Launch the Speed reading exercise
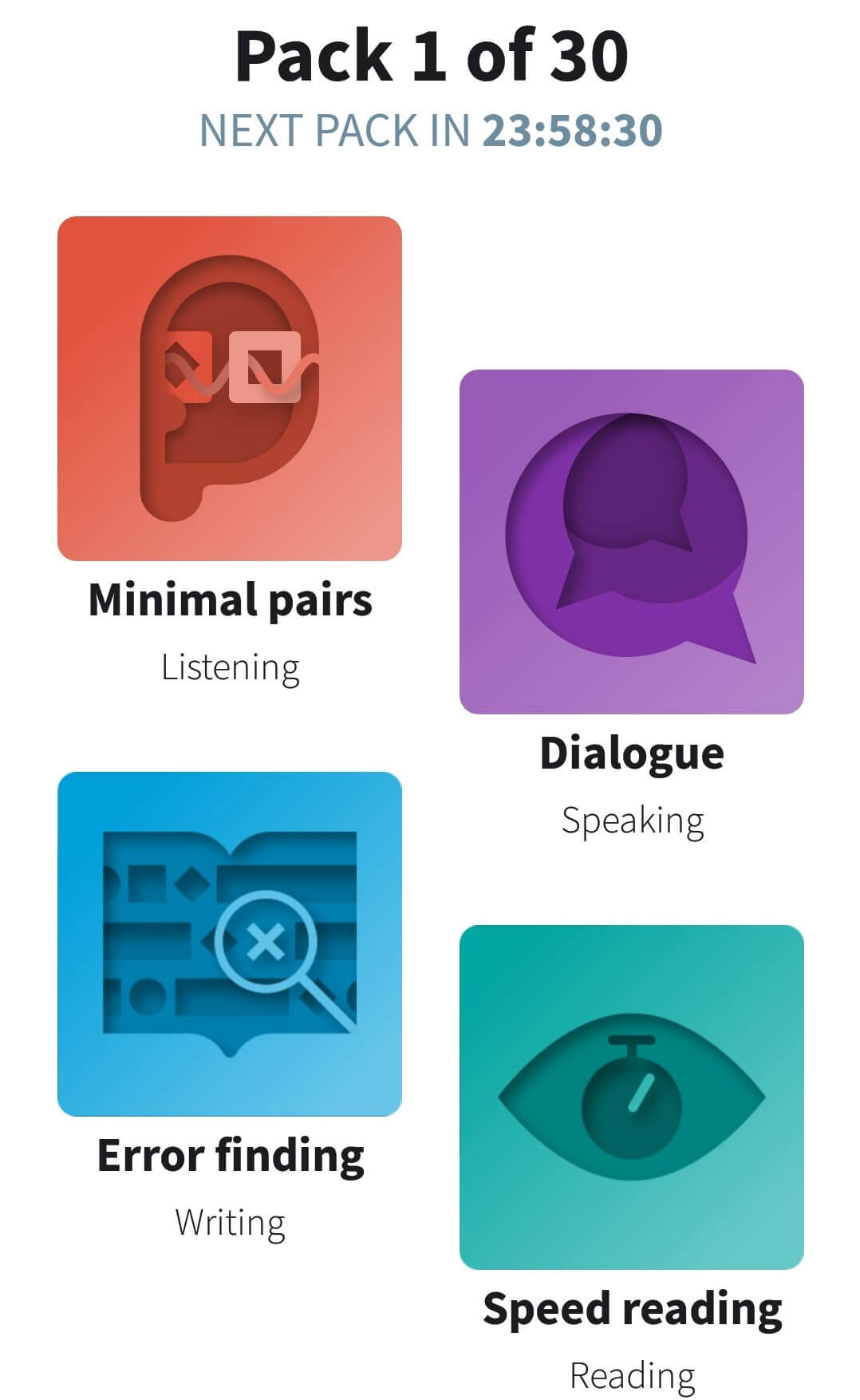Viewport: 860px width, 1400px height. click(631, 1097)
